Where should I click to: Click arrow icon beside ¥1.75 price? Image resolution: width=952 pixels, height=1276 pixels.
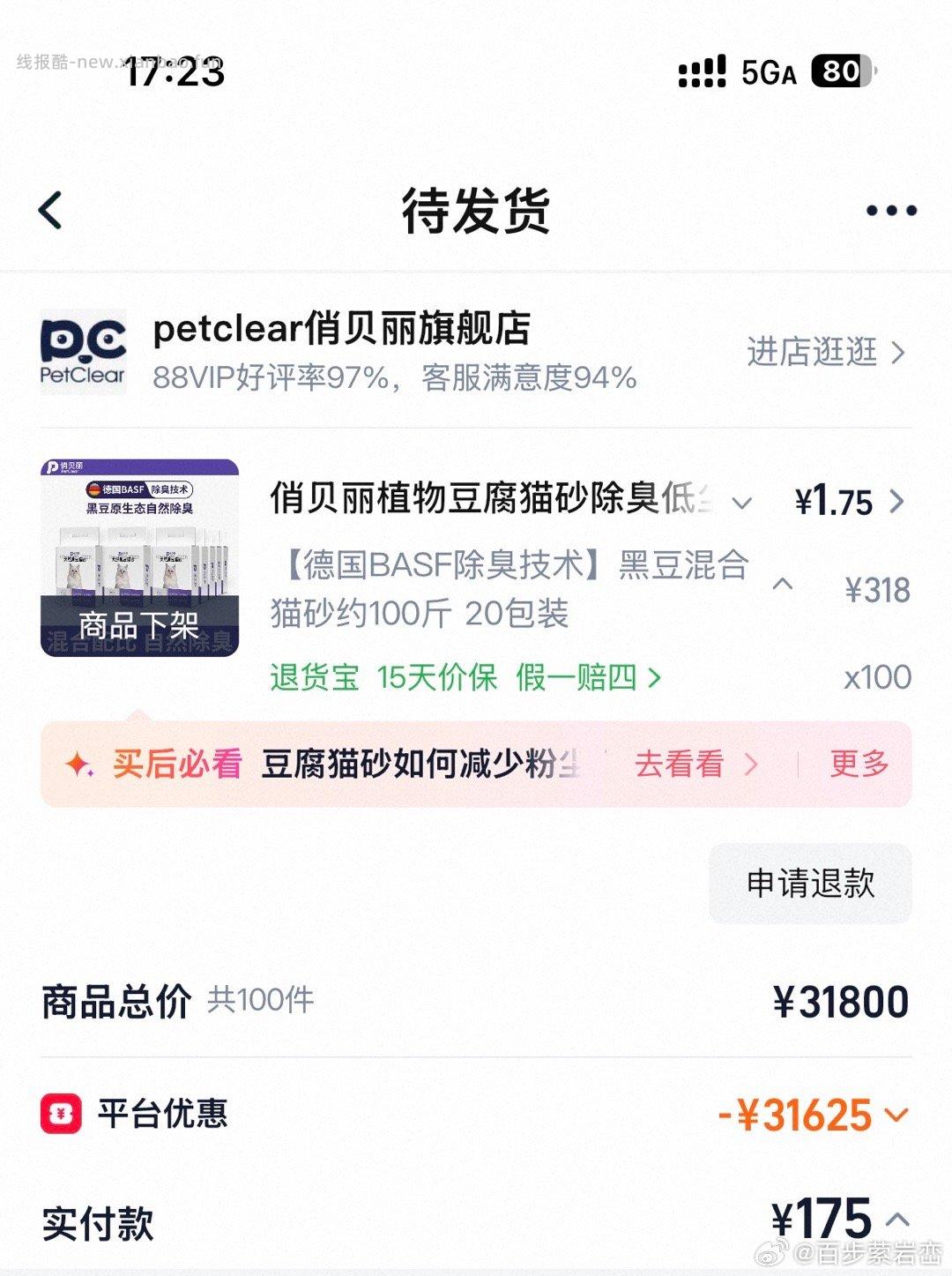(x=897, y=501)
